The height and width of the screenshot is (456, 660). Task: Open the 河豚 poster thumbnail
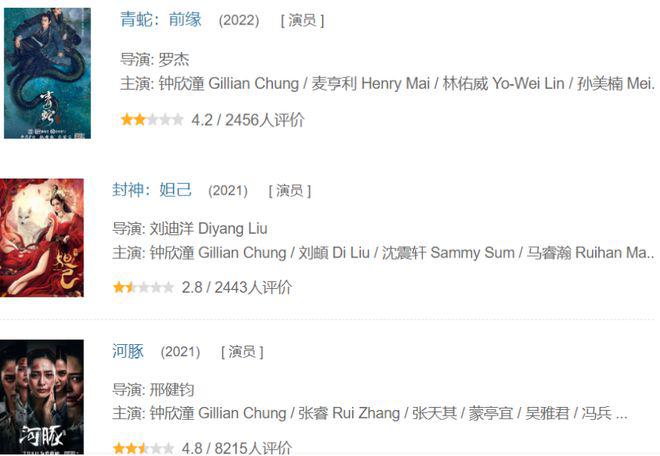(42, 397)
